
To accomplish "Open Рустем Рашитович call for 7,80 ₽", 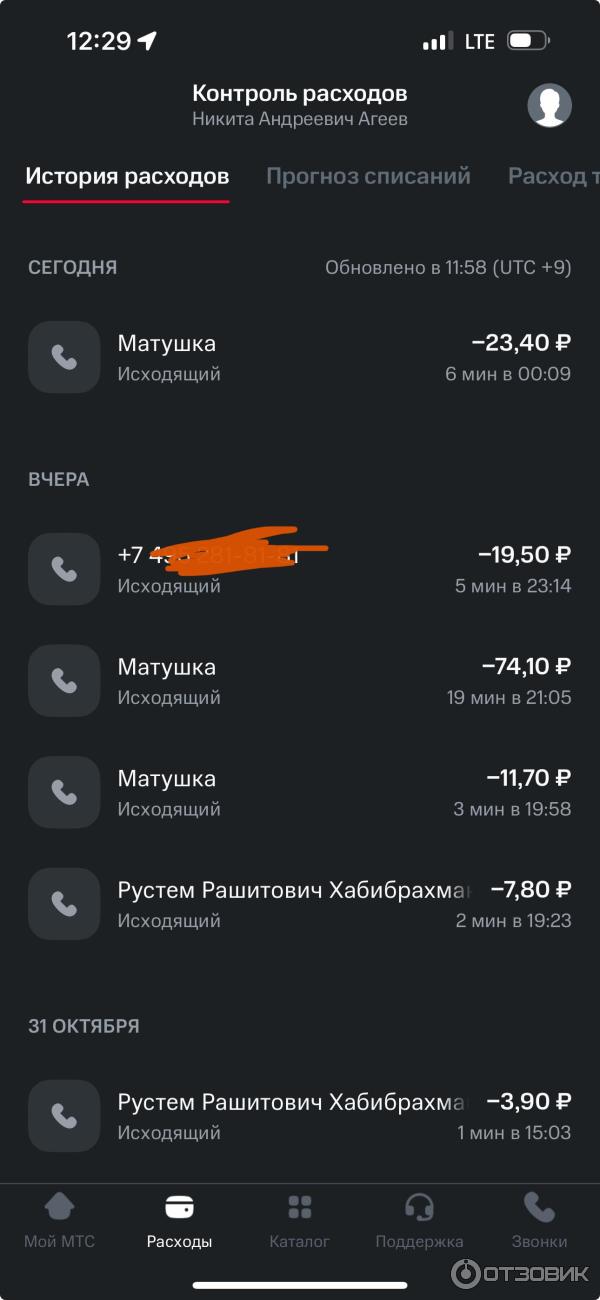I will (x=300, y=904).
